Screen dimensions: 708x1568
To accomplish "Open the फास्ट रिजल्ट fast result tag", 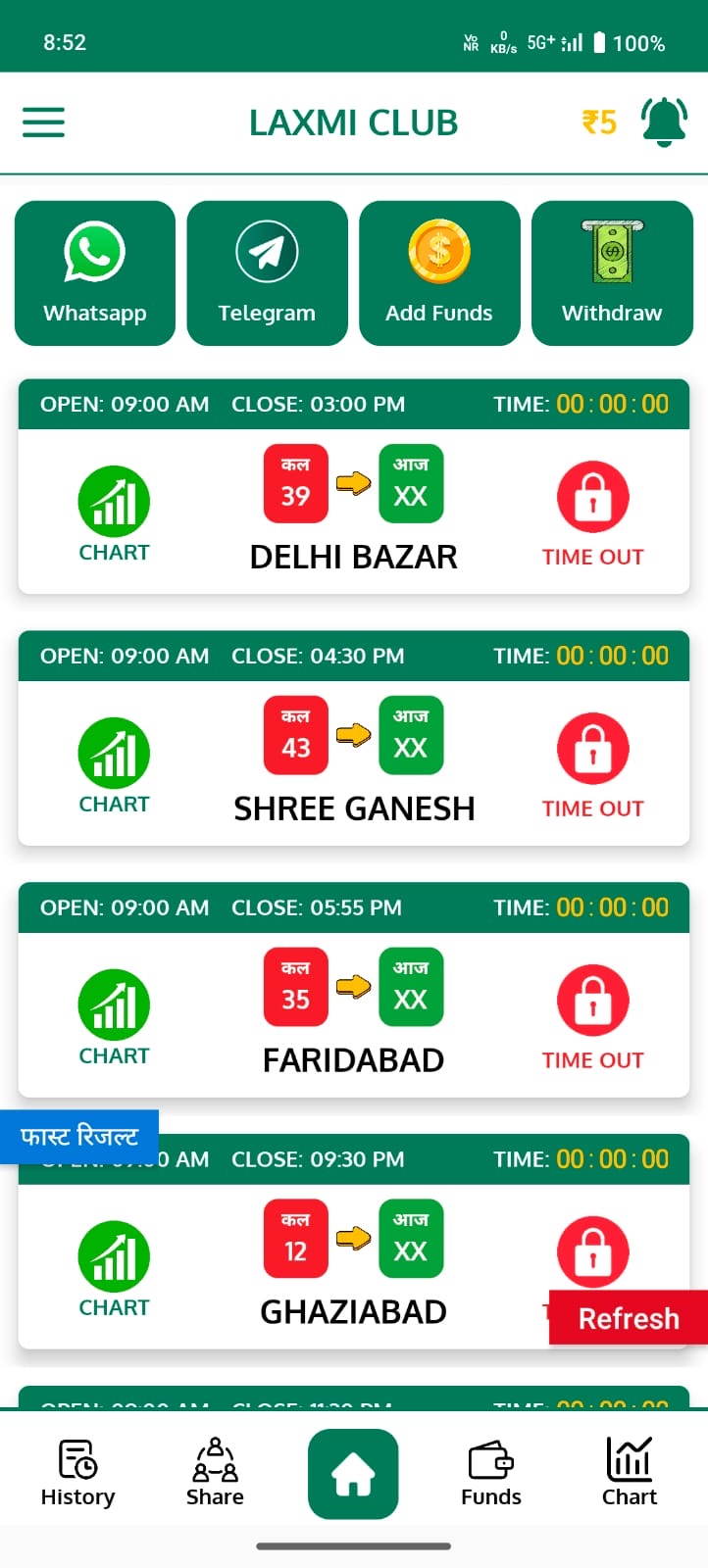I will point(79,1137).
